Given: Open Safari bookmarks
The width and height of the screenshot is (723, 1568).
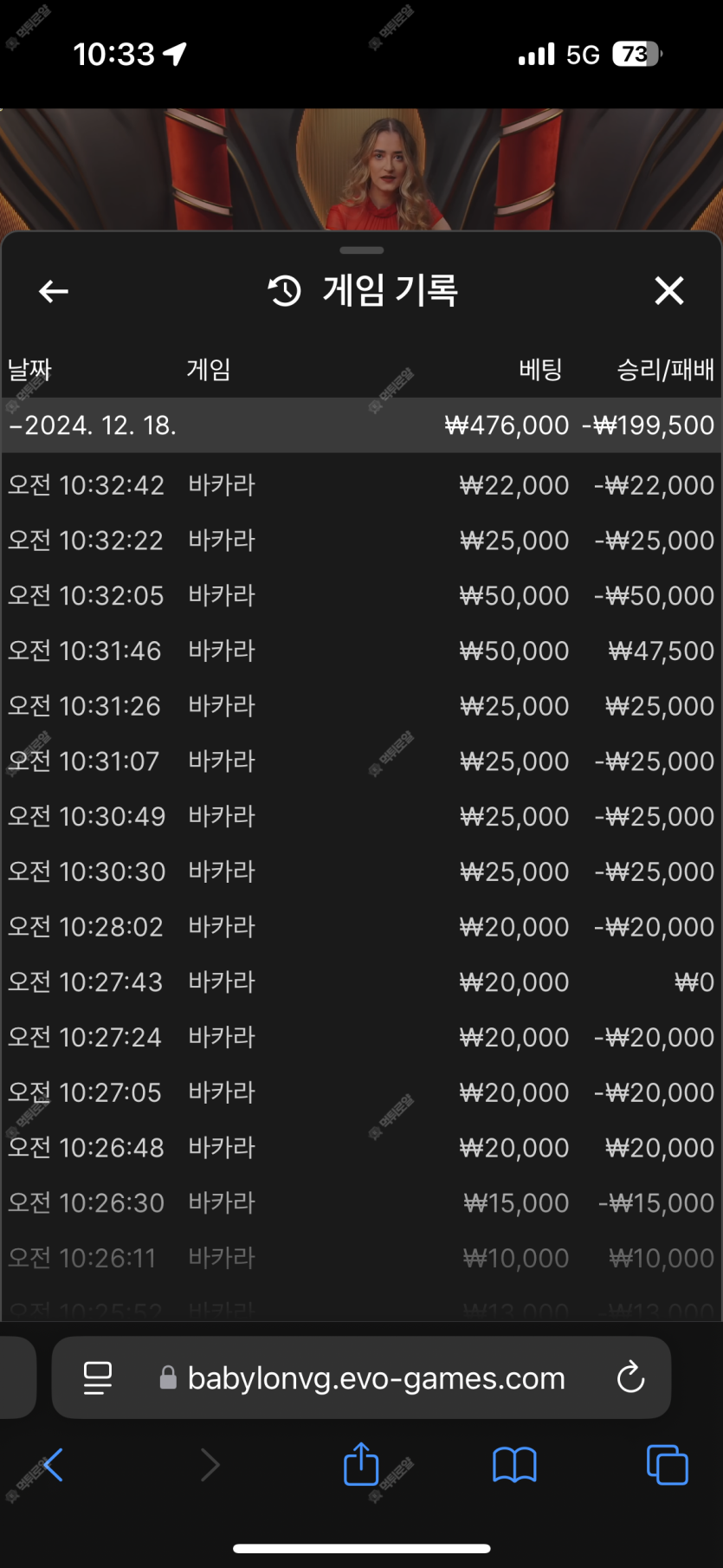Looking at the screenshot, I should (x=514, y=1466).
